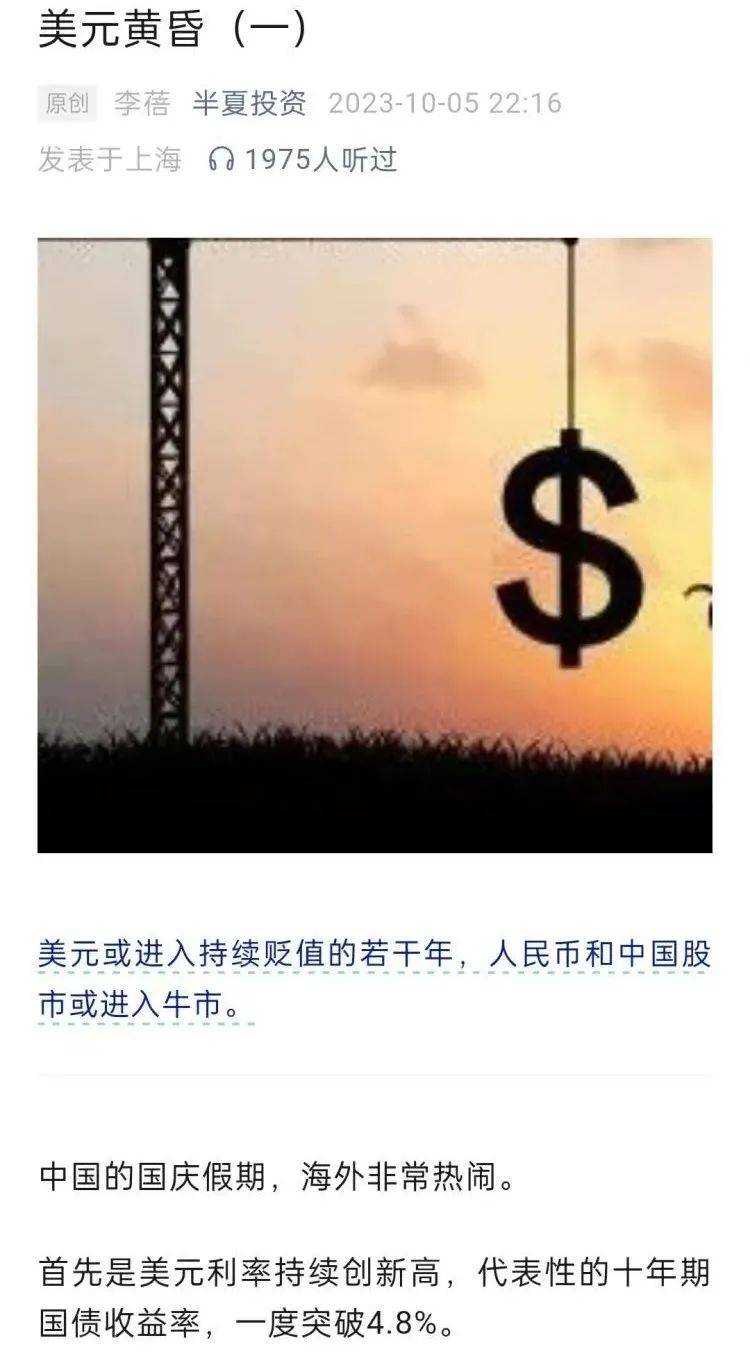Open the dollar sign cover image
Screen dimensions: 750x1356
pyautogui.click(x=375, y=545)
